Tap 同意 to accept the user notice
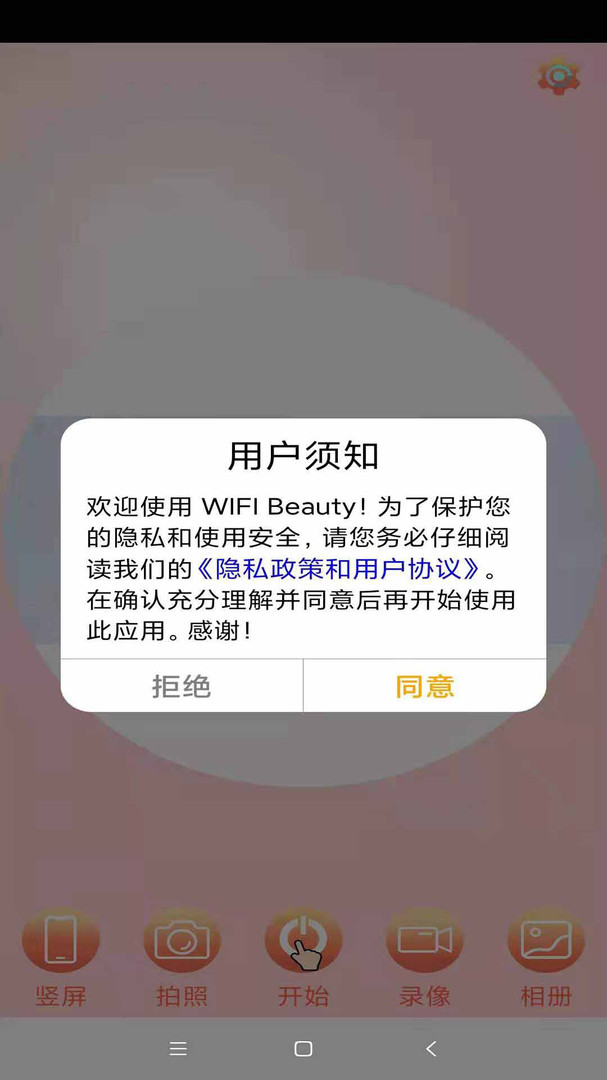The width and height of the screenshot is (607, 1080). point(424,686)
